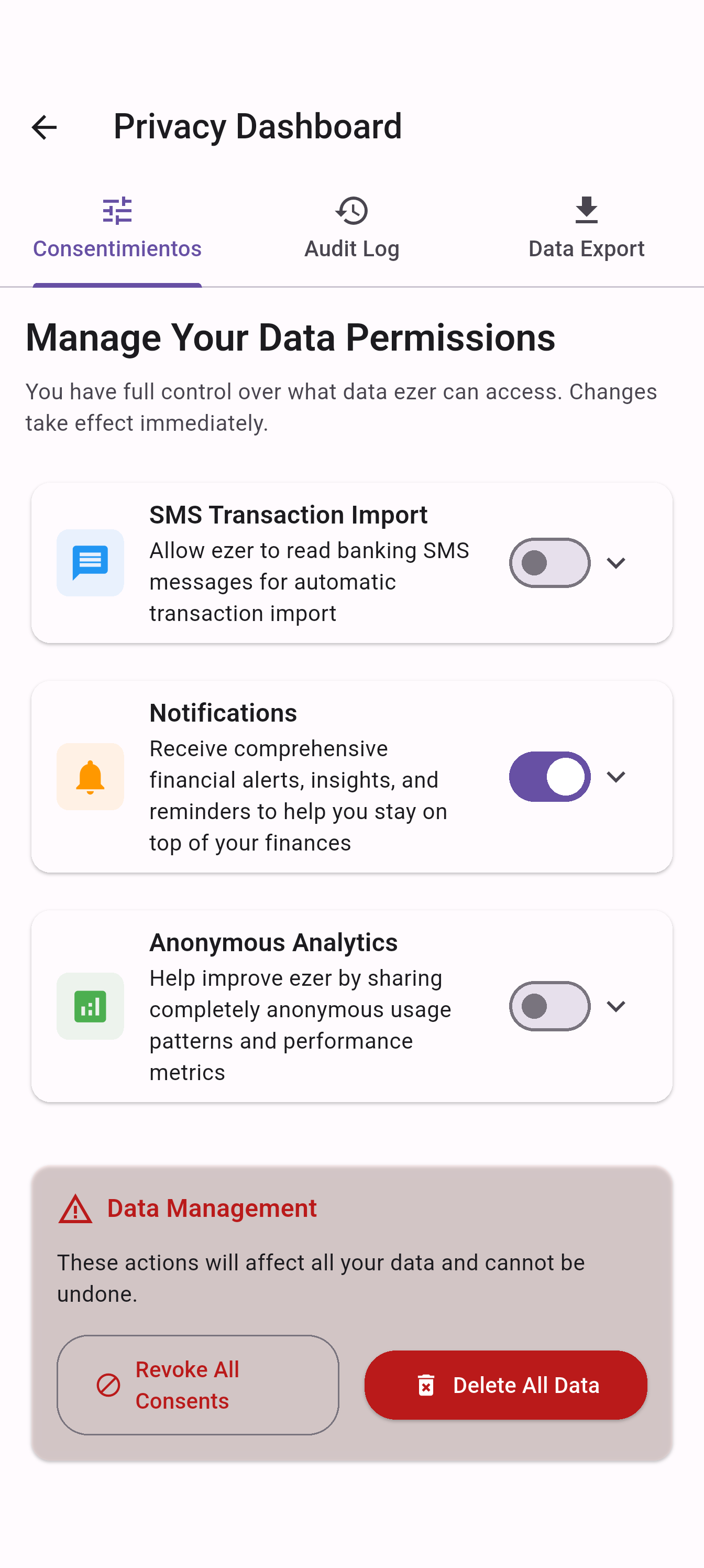Select the Consentimientos sliders icon
Screen dimensions: 704x1568
click(117, 210)
